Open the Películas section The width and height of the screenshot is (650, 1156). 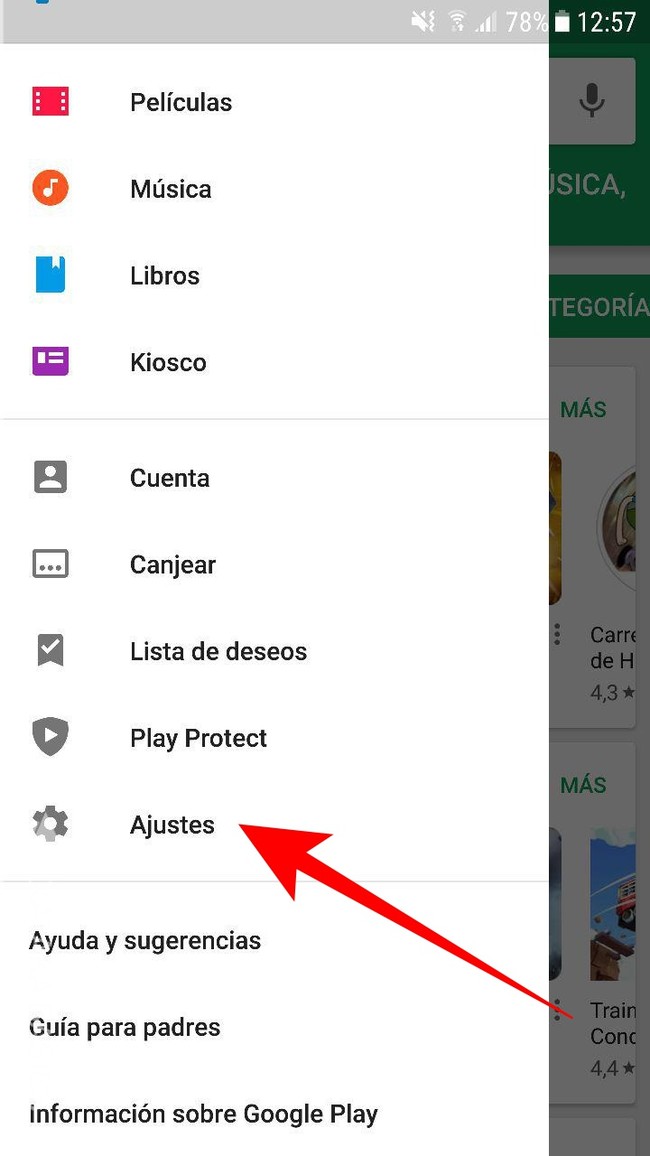[180, 102]
